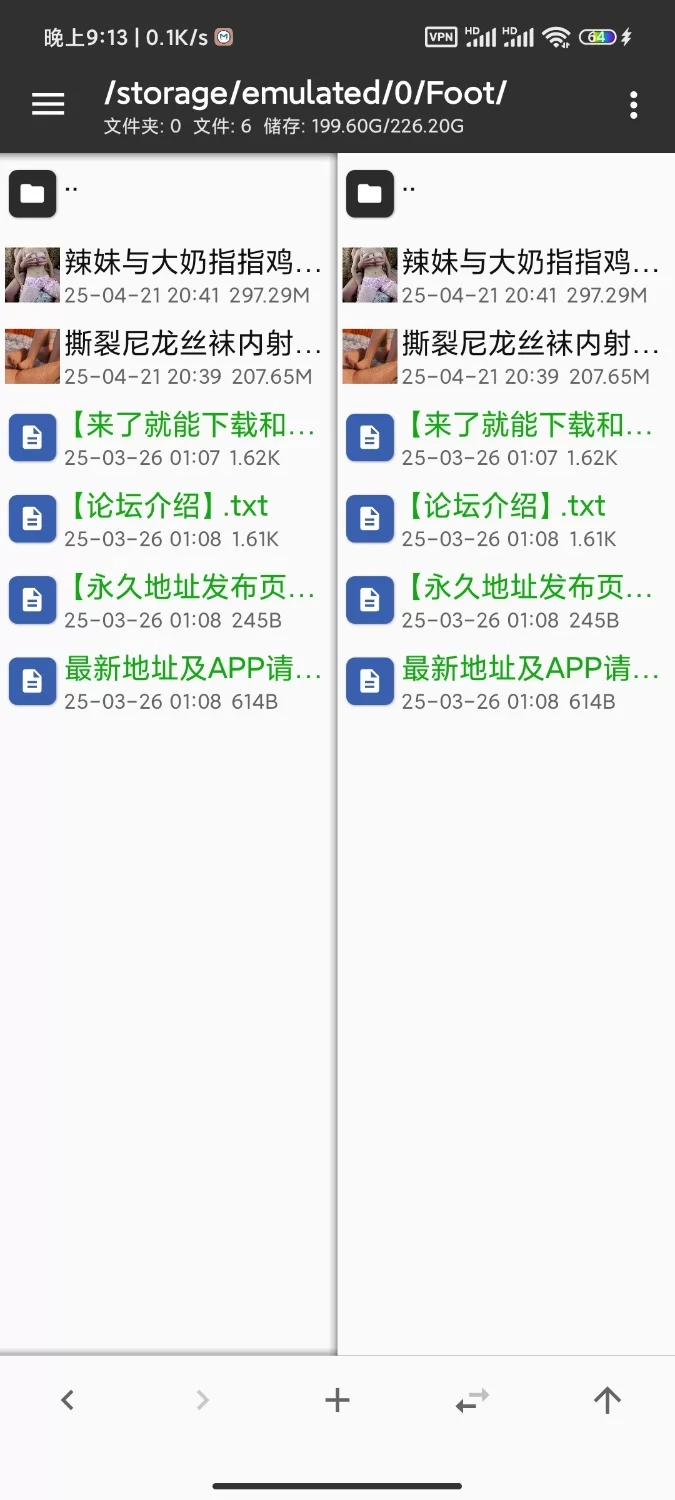Open the hamburger drawer menu

pos(48,104)
